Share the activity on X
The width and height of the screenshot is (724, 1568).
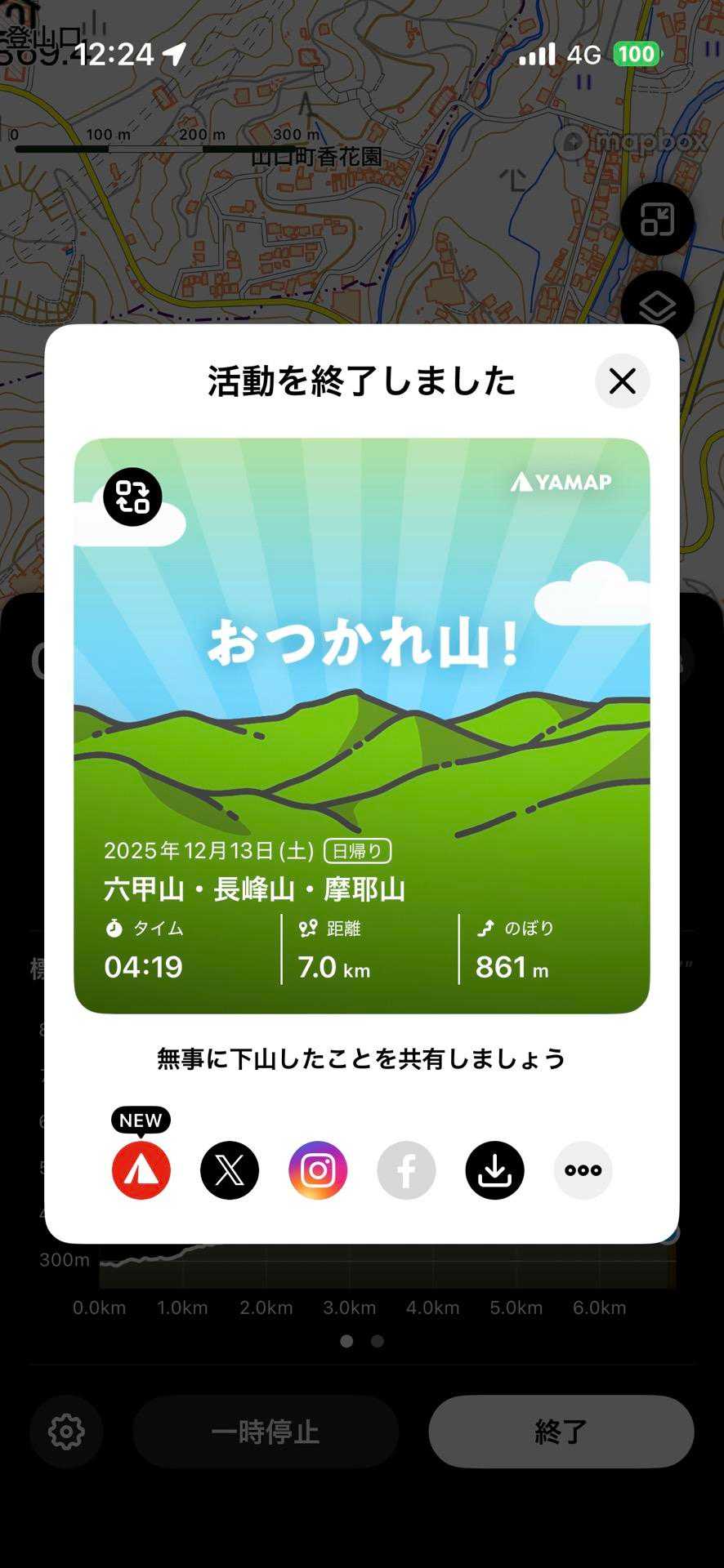coord(230,1170)
